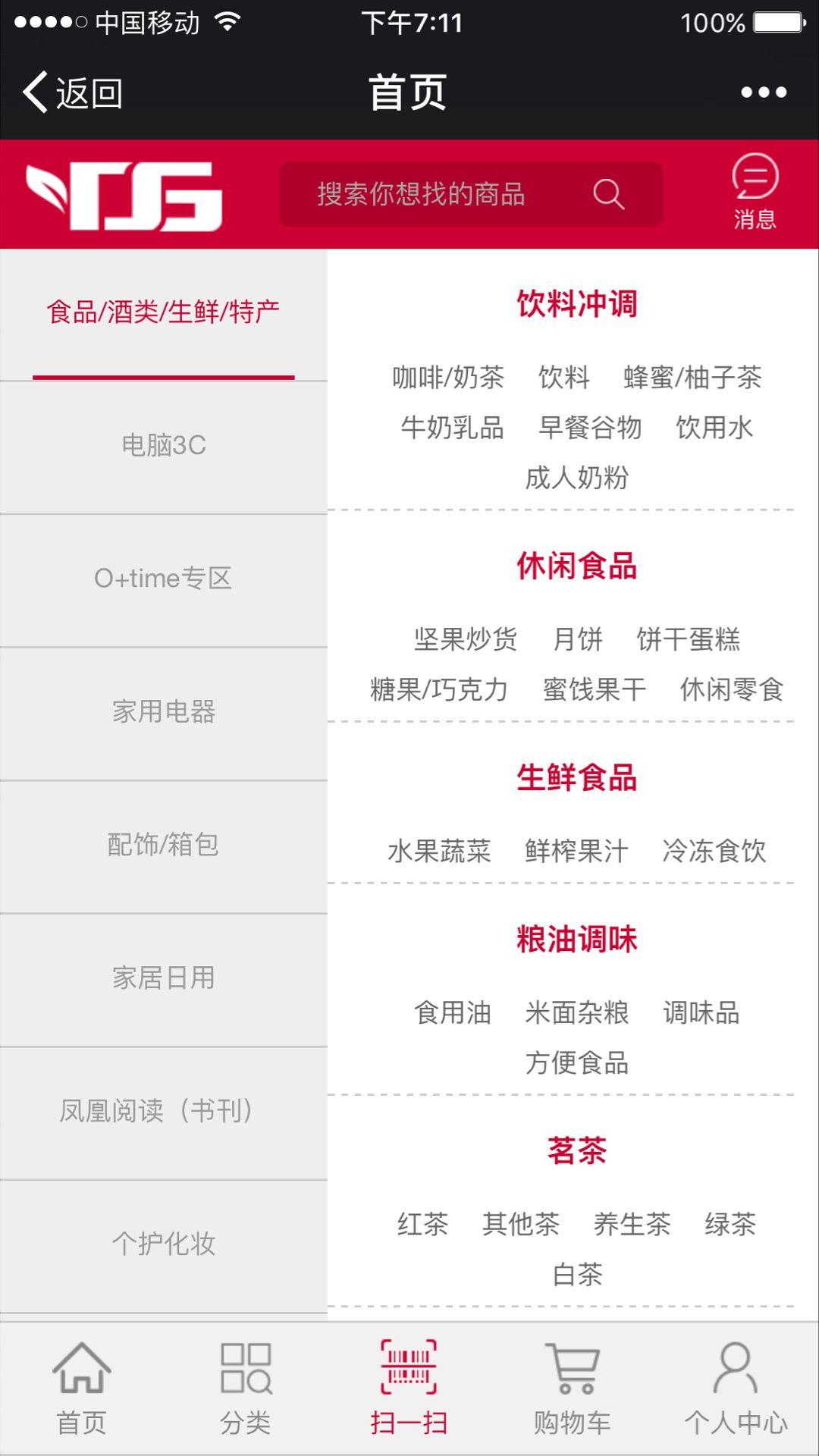Open the 凤凰阅读（书刊）category
The width and height of the screenshot is (819, 1456).
[164, 1111]
